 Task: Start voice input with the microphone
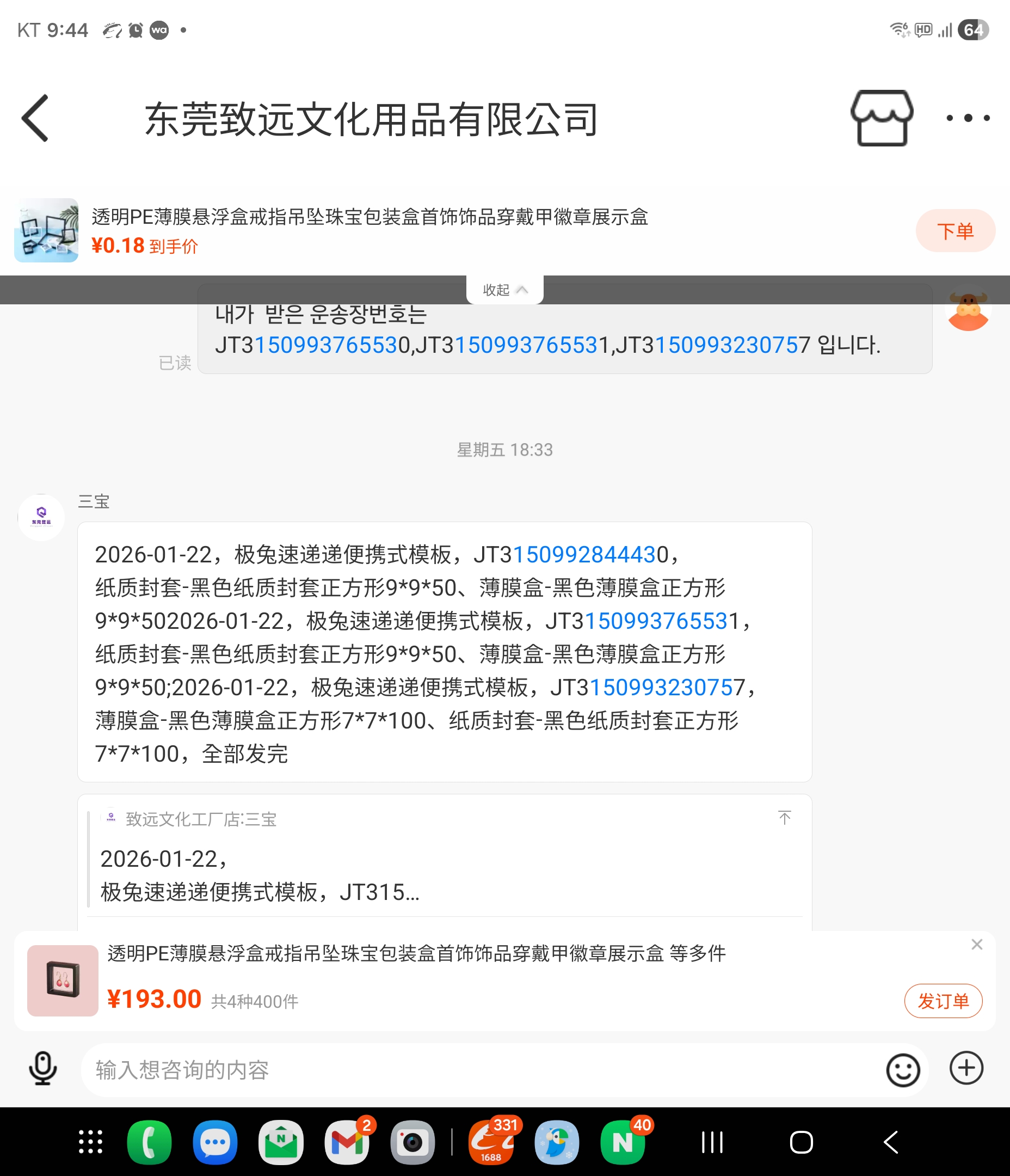(x=43, y=1069)
